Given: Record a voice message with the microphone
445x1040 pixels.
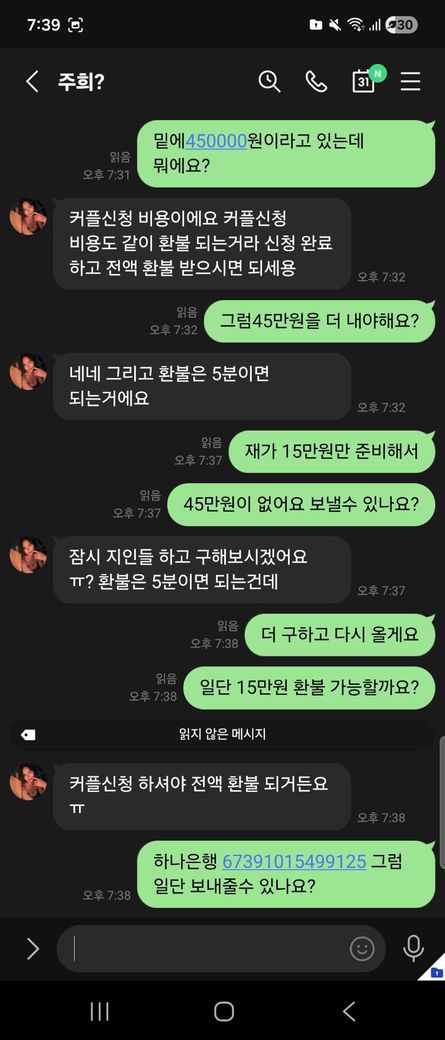Looking at the screenshot, I should 413,948.
